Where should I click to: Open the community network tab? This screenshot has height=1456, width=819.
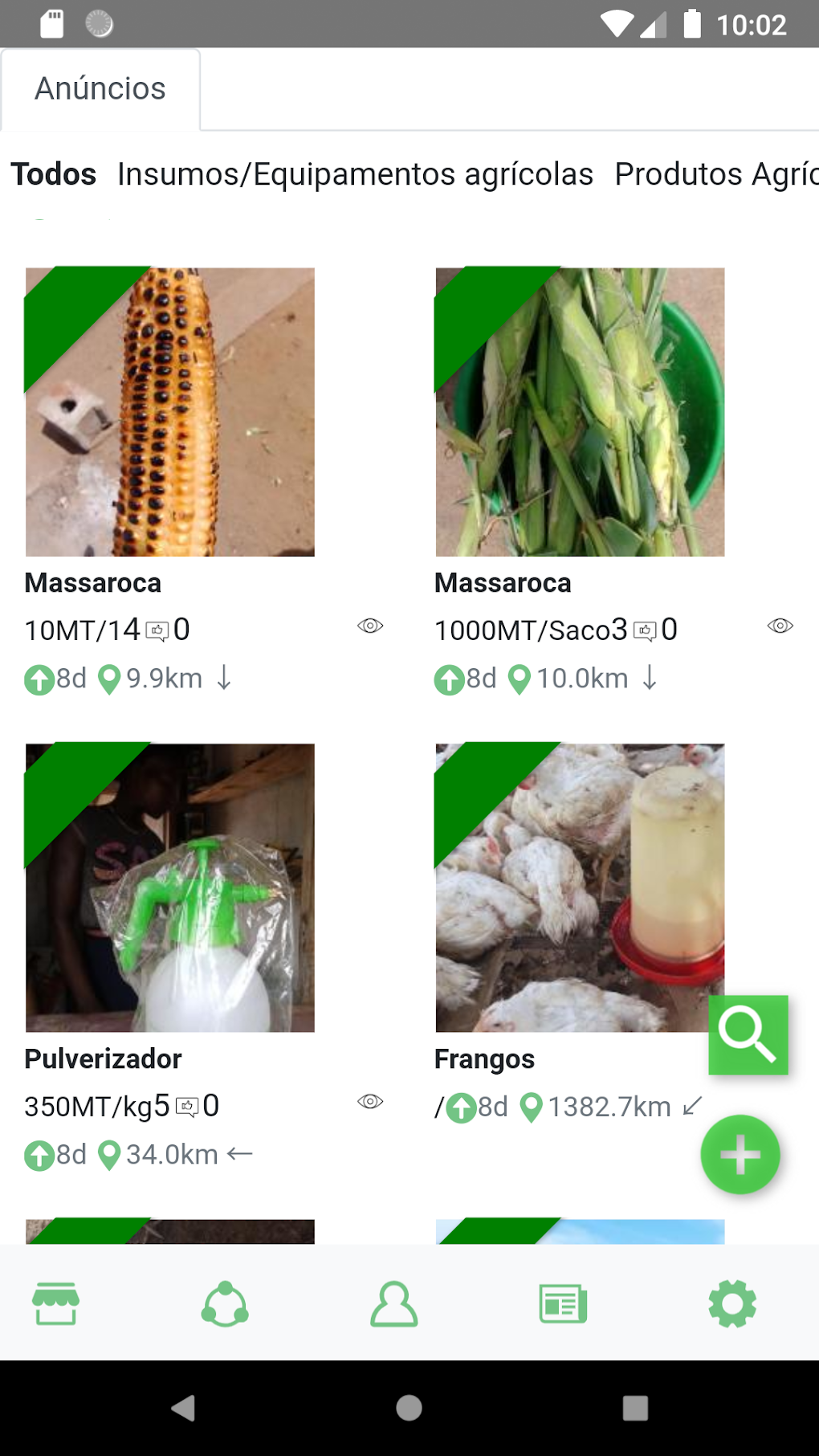pos(225,1303)
